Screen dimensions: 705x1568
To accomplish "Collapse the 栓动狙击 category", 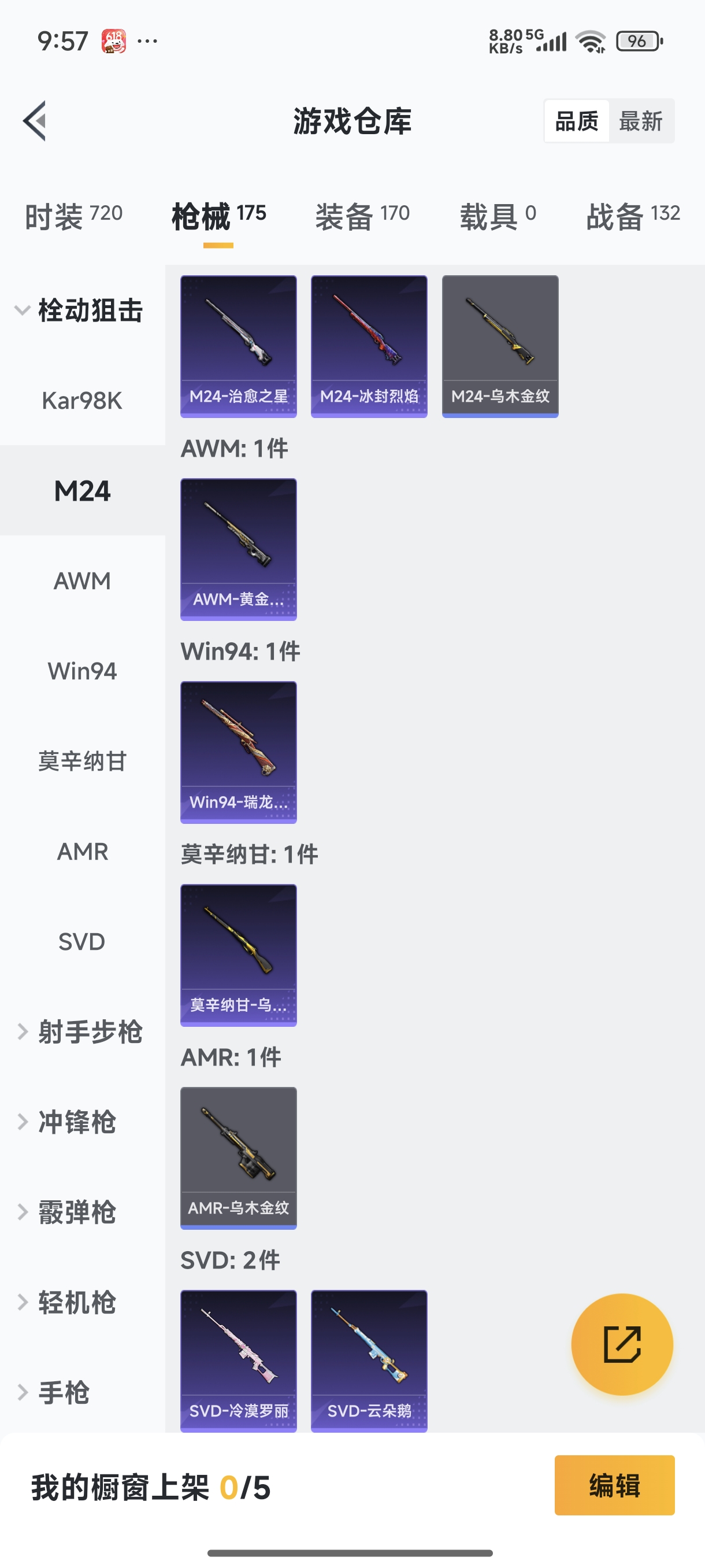I will click(82, 310).
